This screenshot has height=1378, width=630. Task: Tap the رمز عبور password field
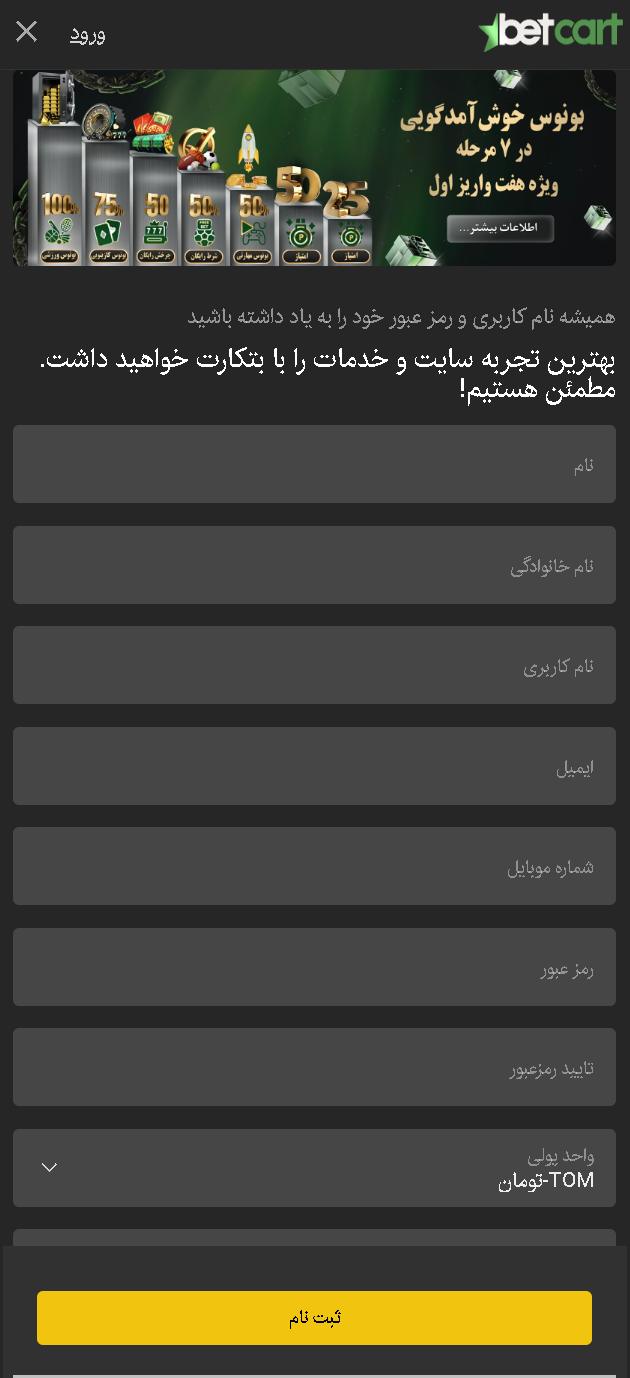[x=314, y=967]
